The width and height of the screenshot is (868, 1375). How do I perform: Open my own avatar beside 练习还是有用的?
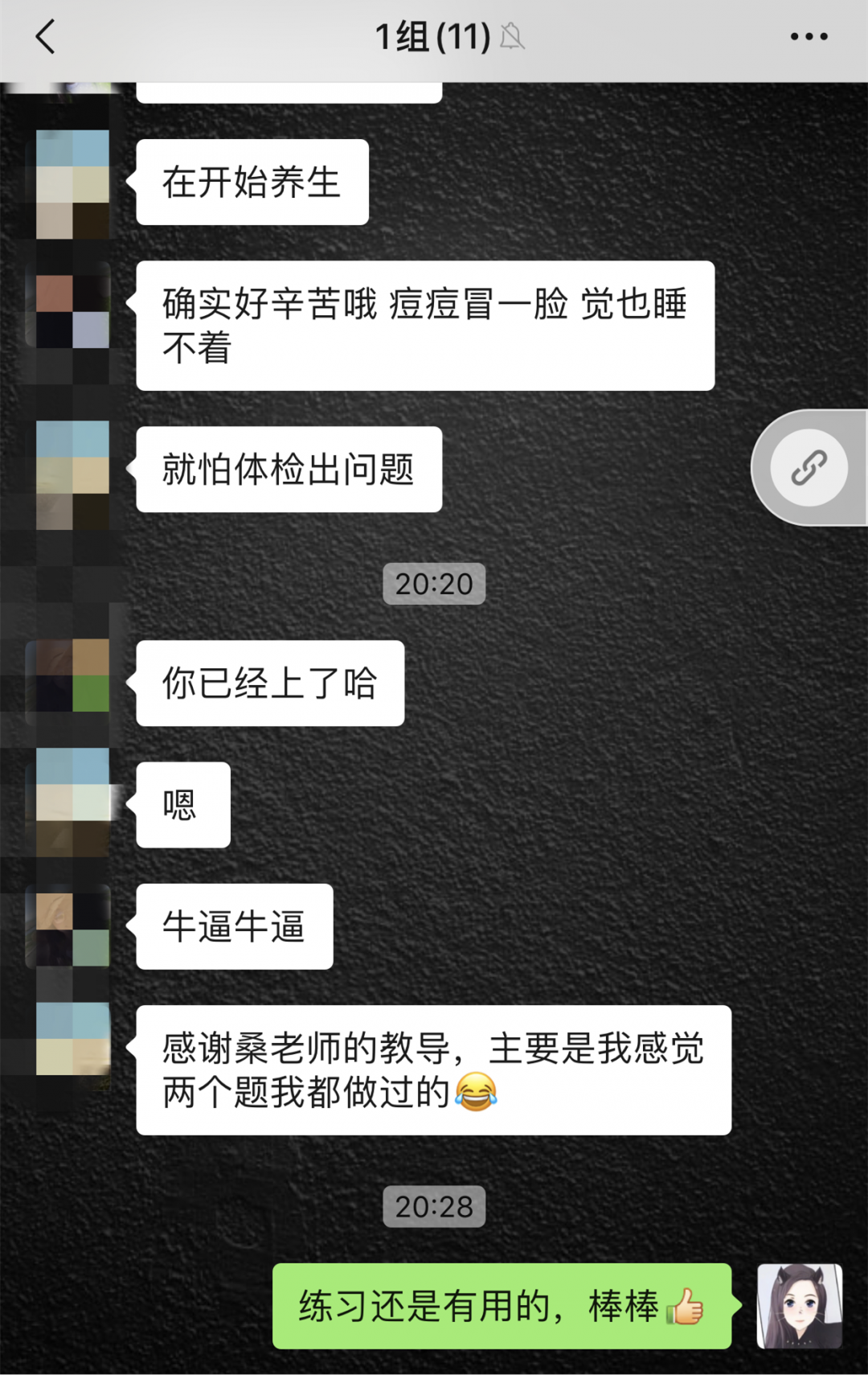pyautogui.click(x=799, y=1306)
